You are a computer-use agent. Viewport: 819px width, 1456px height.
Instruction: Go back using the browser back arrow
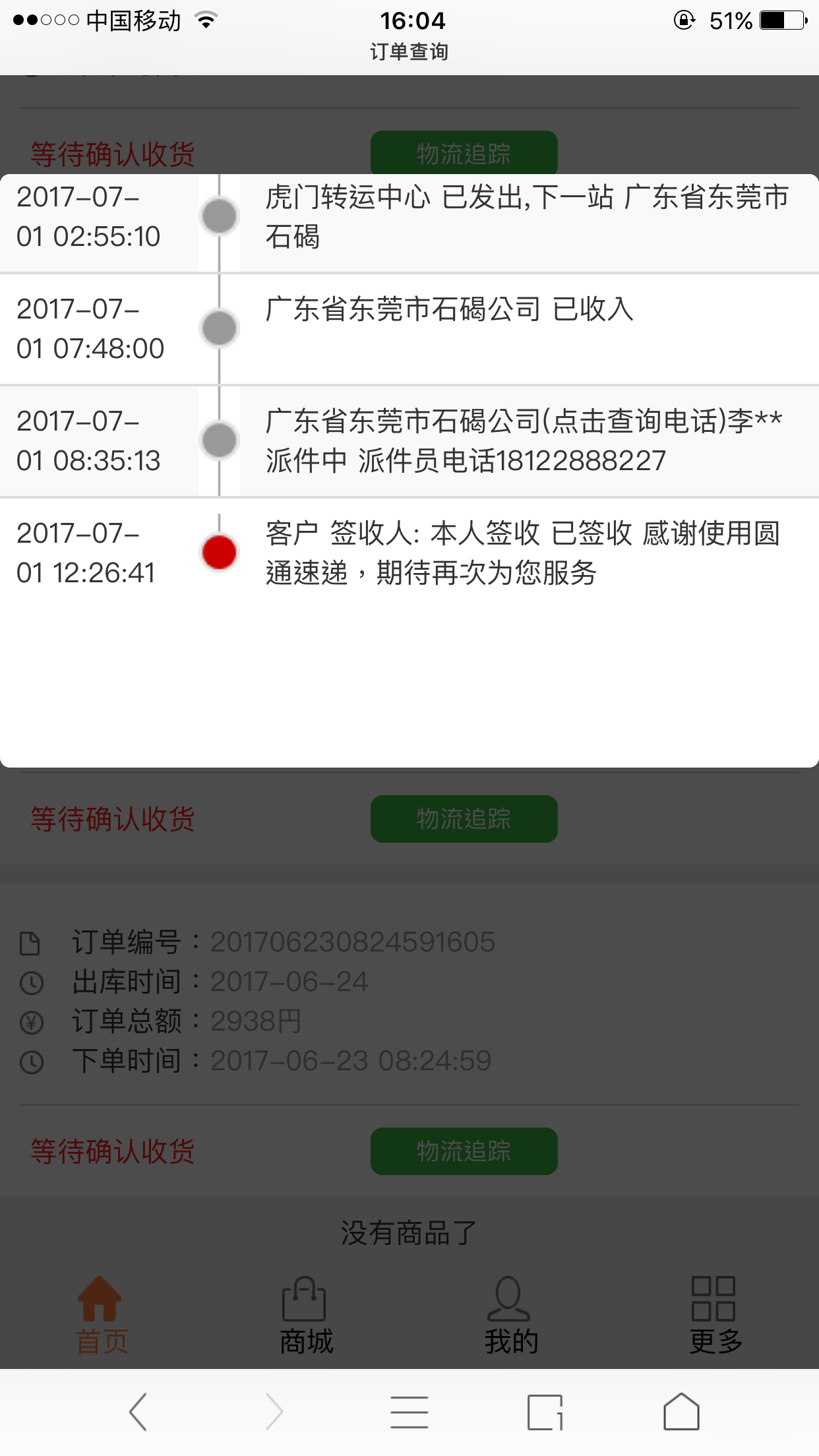[x=138, y=1412]
